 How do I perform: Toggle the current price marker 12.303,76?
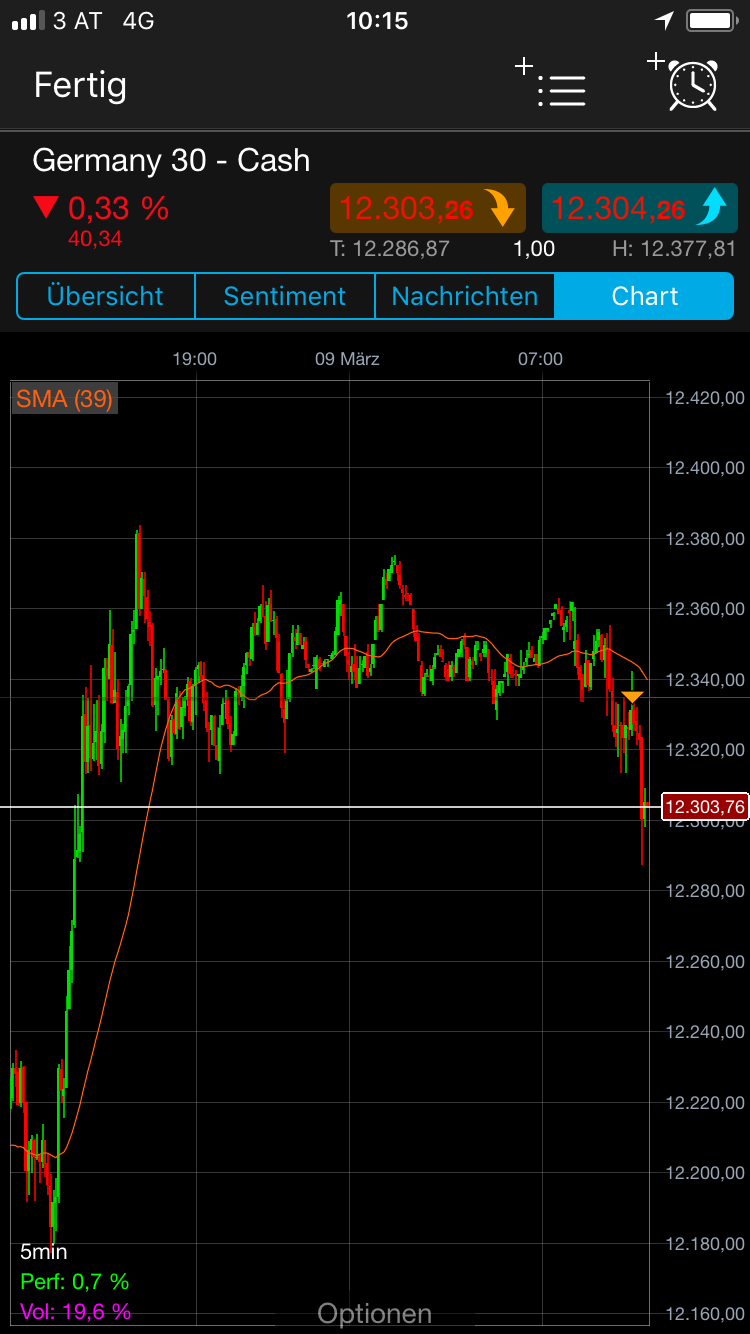(x=704, y=806)
